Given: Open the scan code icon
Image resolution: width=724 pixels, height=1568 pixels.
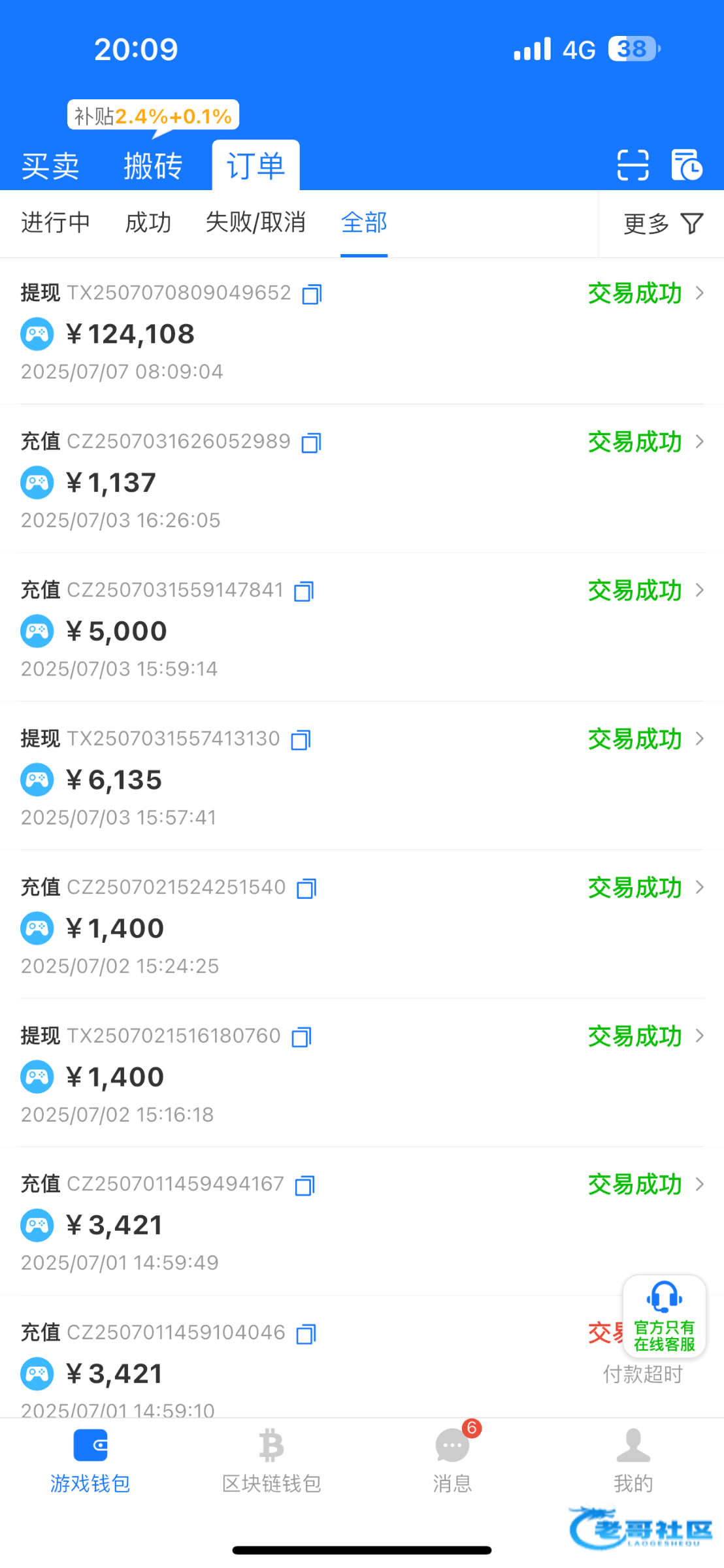Looking at the screenshot, I should [x=633, y=165].
